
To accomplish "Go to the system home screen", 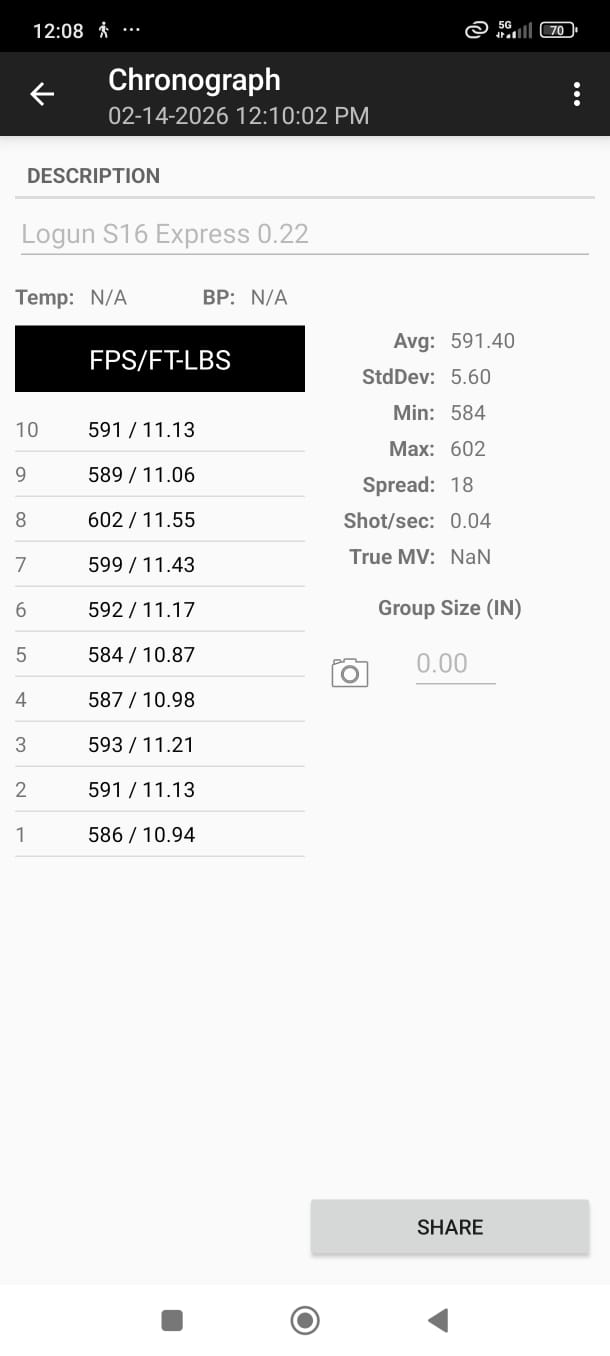I will coord(305,1320).
